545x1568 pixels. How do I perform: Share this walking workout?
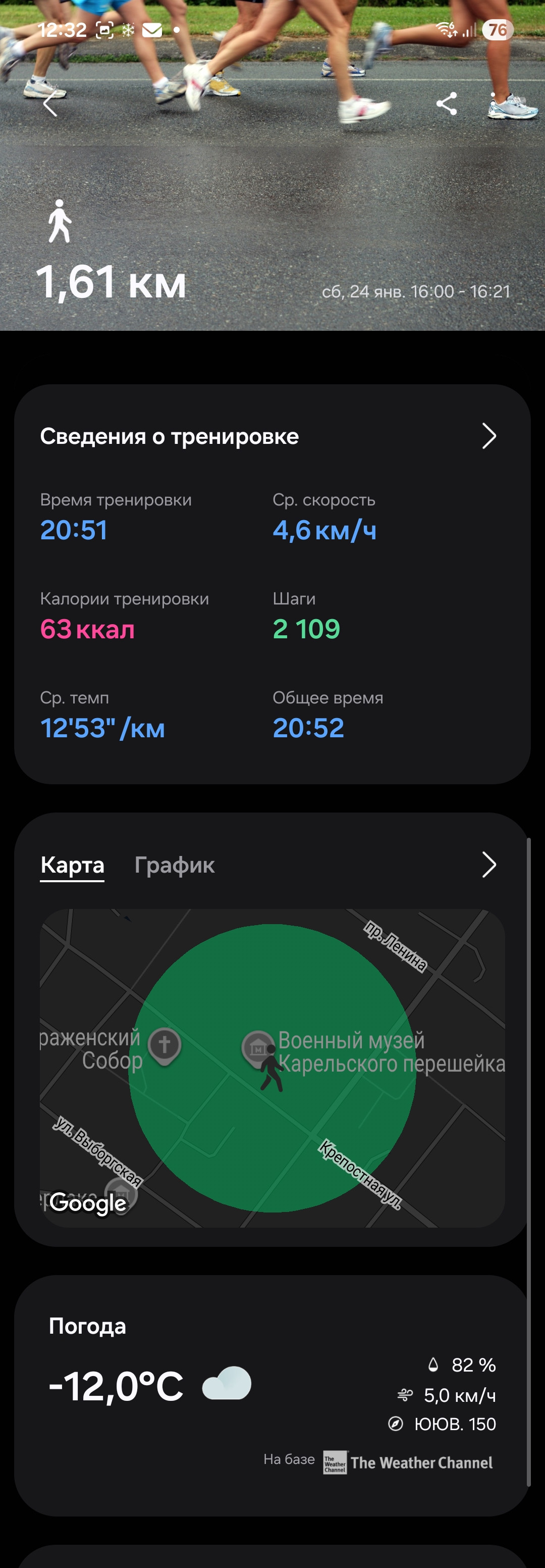click(x=447, y=104)
